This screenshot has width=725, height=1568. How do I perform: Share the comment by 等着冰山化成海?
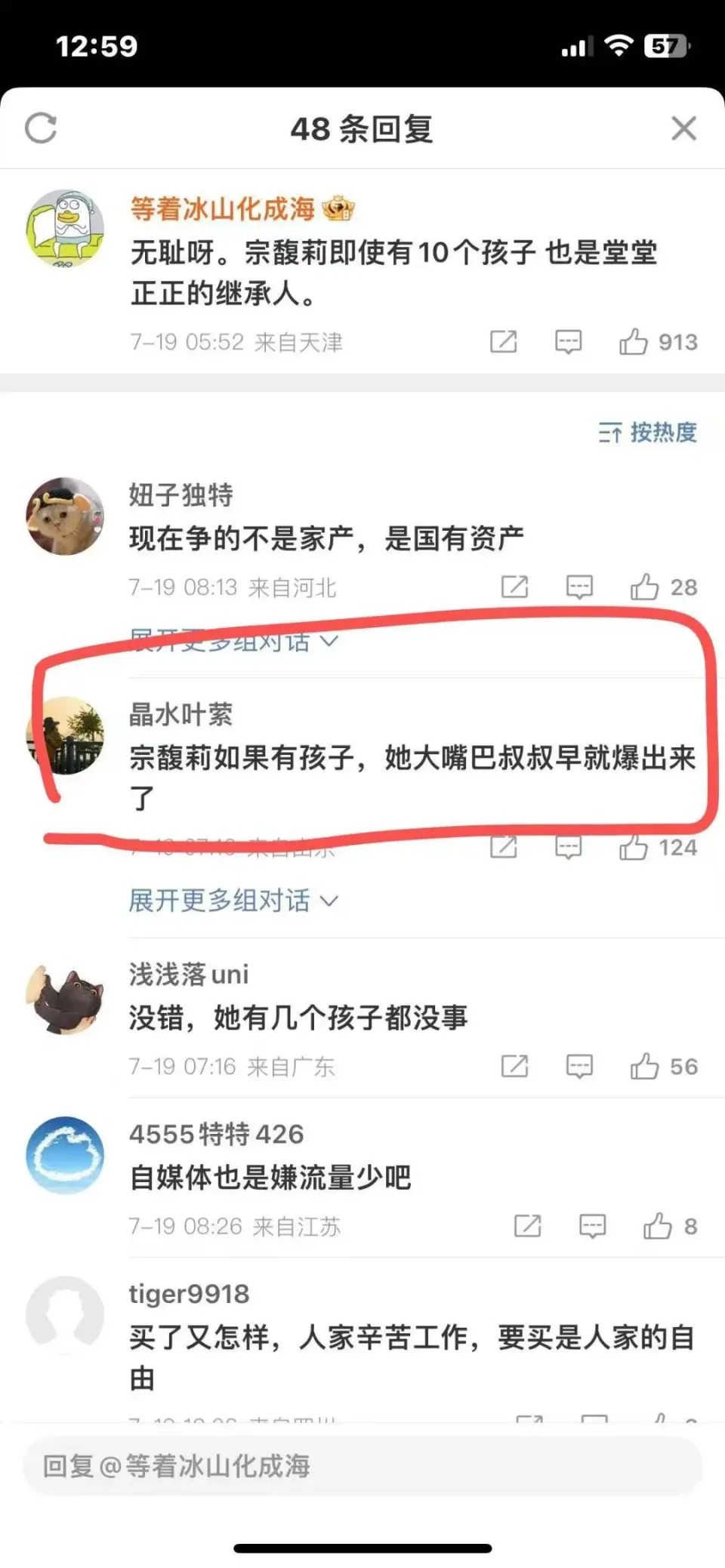(x=504, y=342)
